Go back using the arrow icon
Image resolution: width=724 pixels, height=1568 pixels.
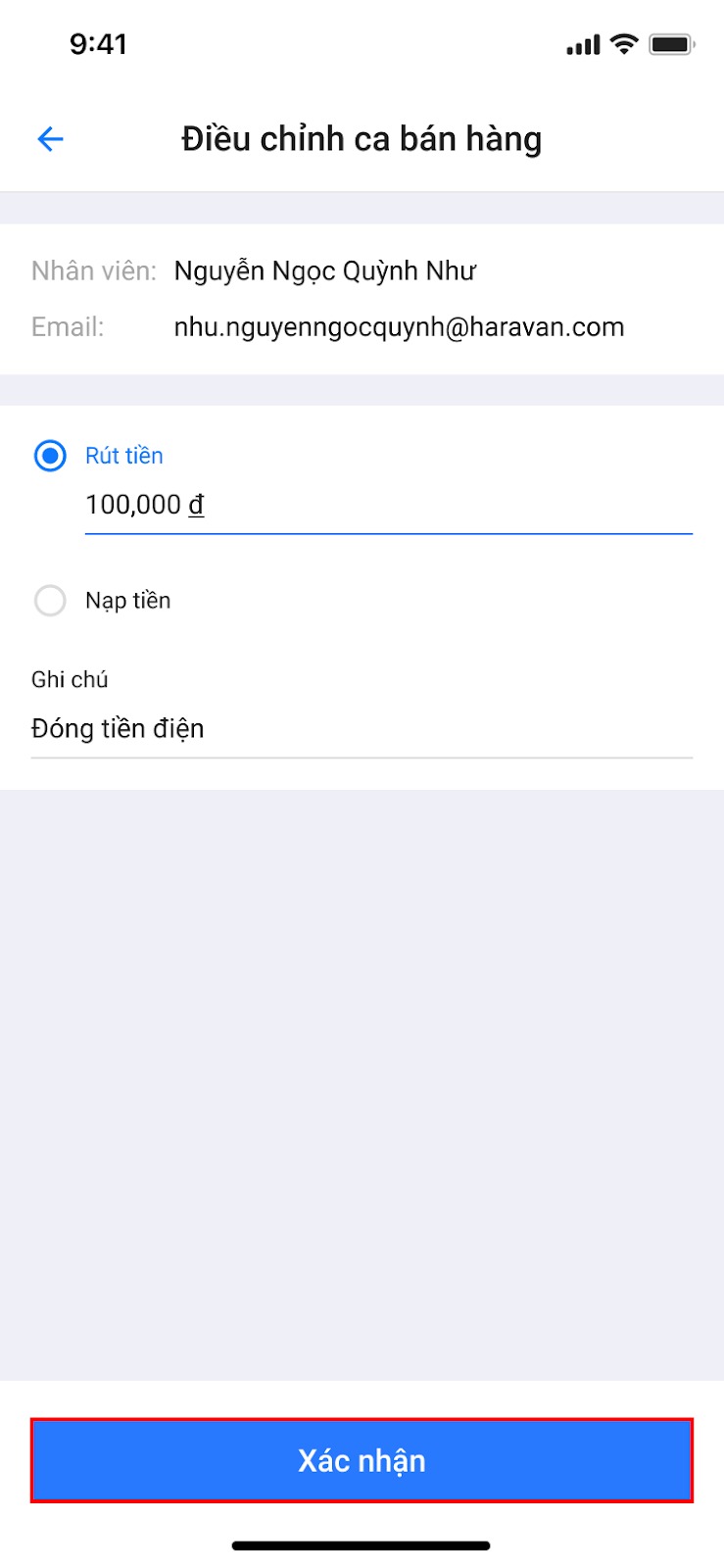point(50,139)
